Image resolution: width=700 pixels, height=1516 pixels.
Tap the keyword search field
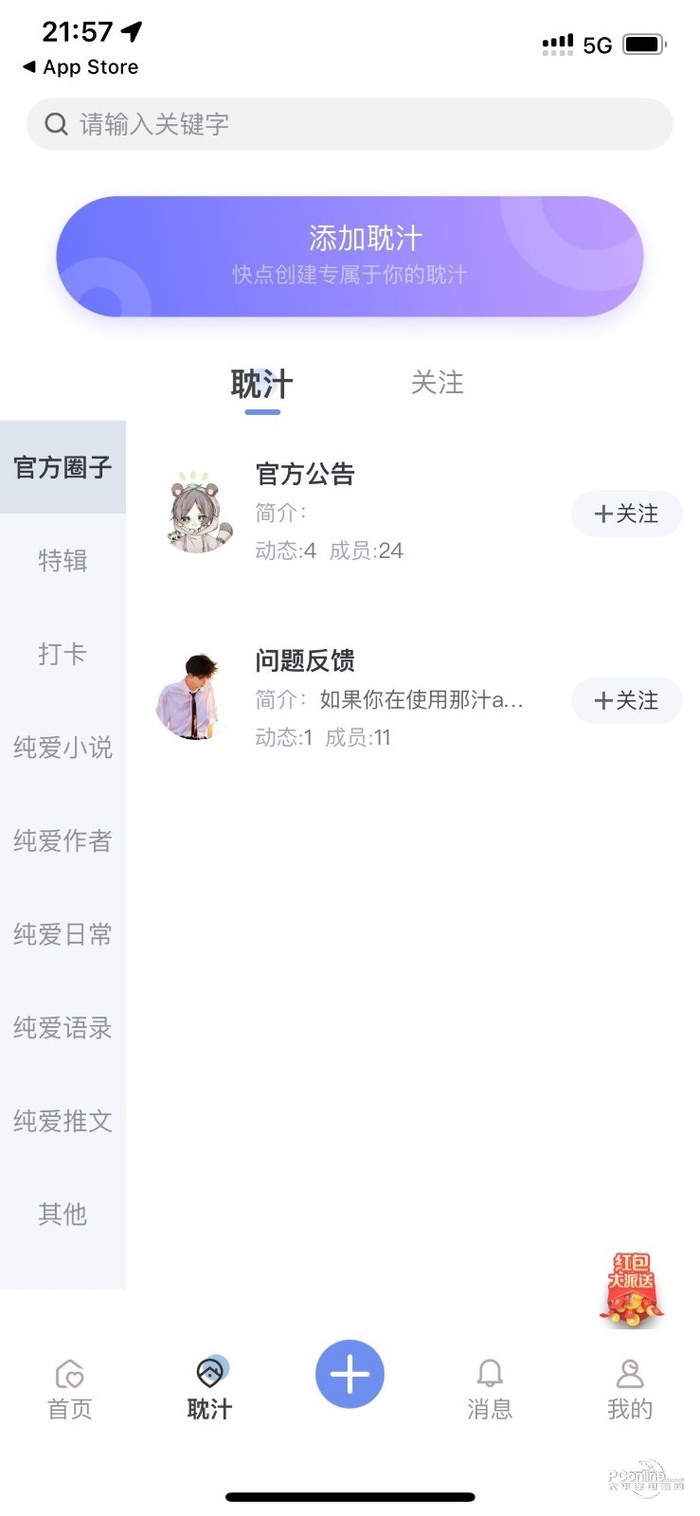pyautogui.click(x=350, y=124)
